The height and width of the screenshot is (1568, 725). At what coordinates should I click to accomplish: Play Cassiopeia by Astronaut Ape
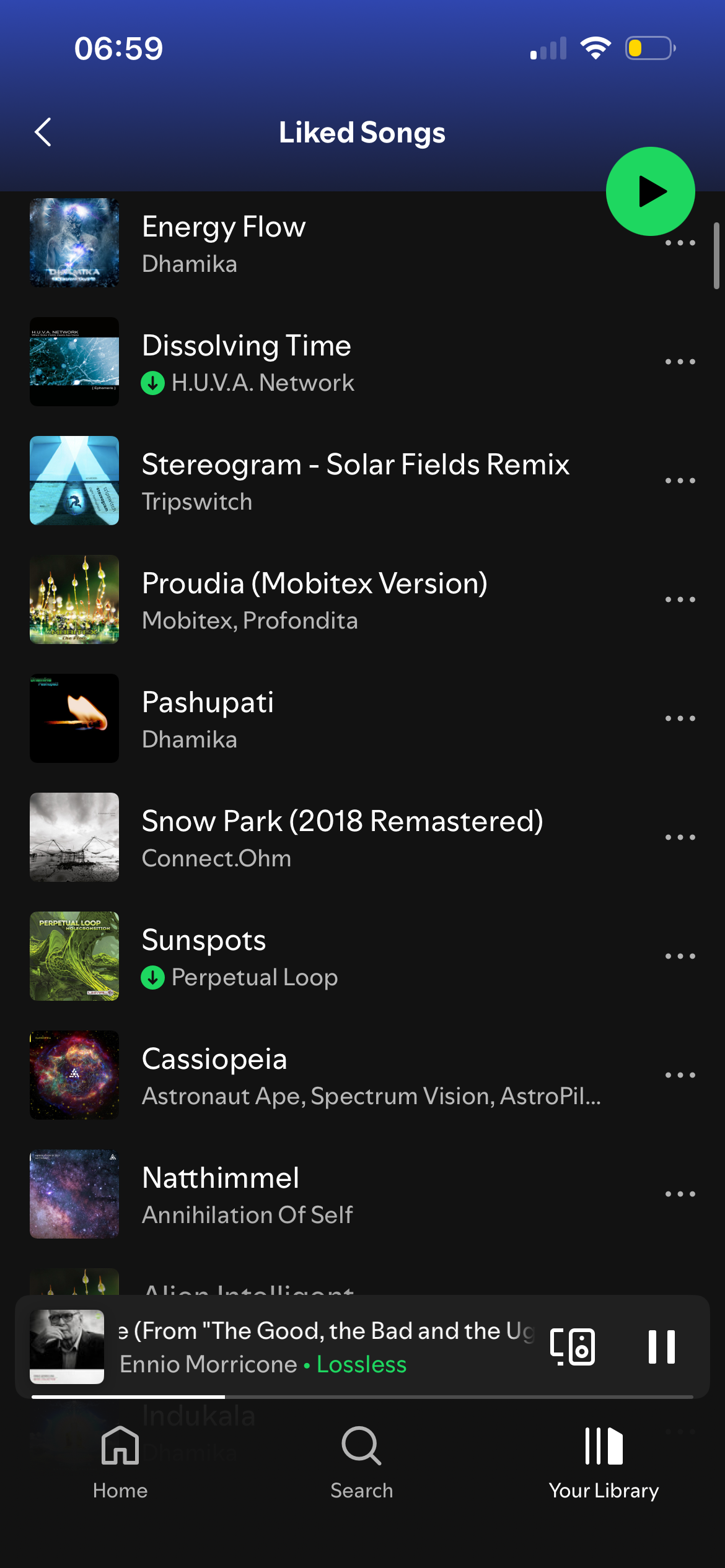tap(371, 1076)
